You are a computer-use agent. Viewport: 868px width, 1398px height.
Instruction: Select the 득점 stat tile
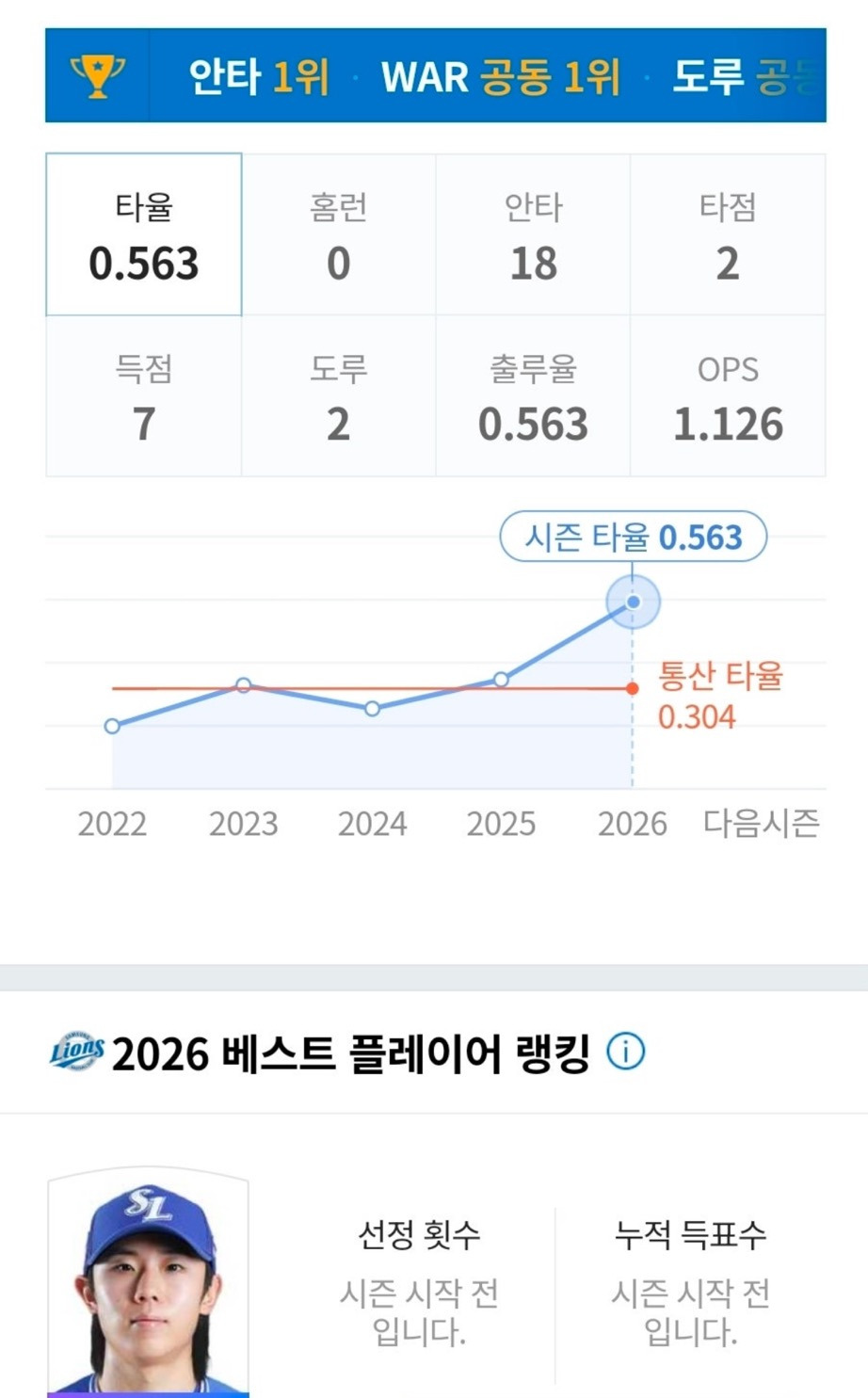click(144, 396)
